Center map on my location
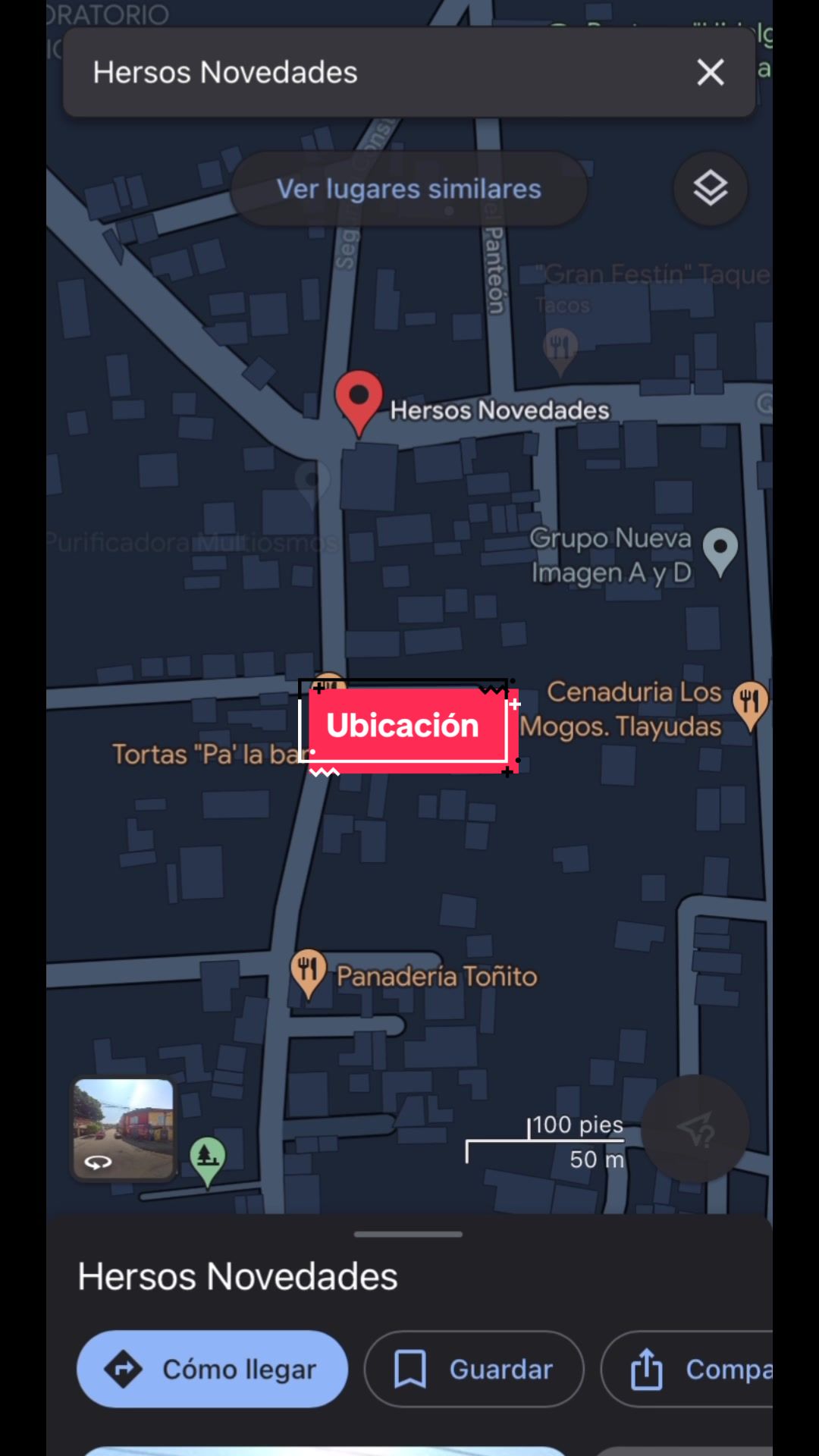 coord(695,1129)
